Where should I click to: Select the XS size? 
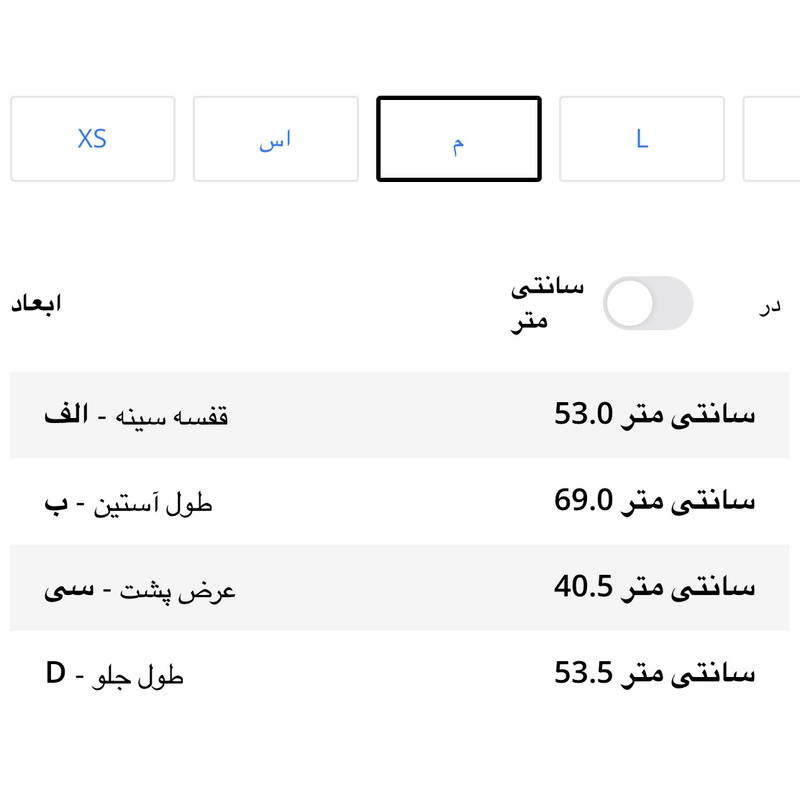[92, 139]
